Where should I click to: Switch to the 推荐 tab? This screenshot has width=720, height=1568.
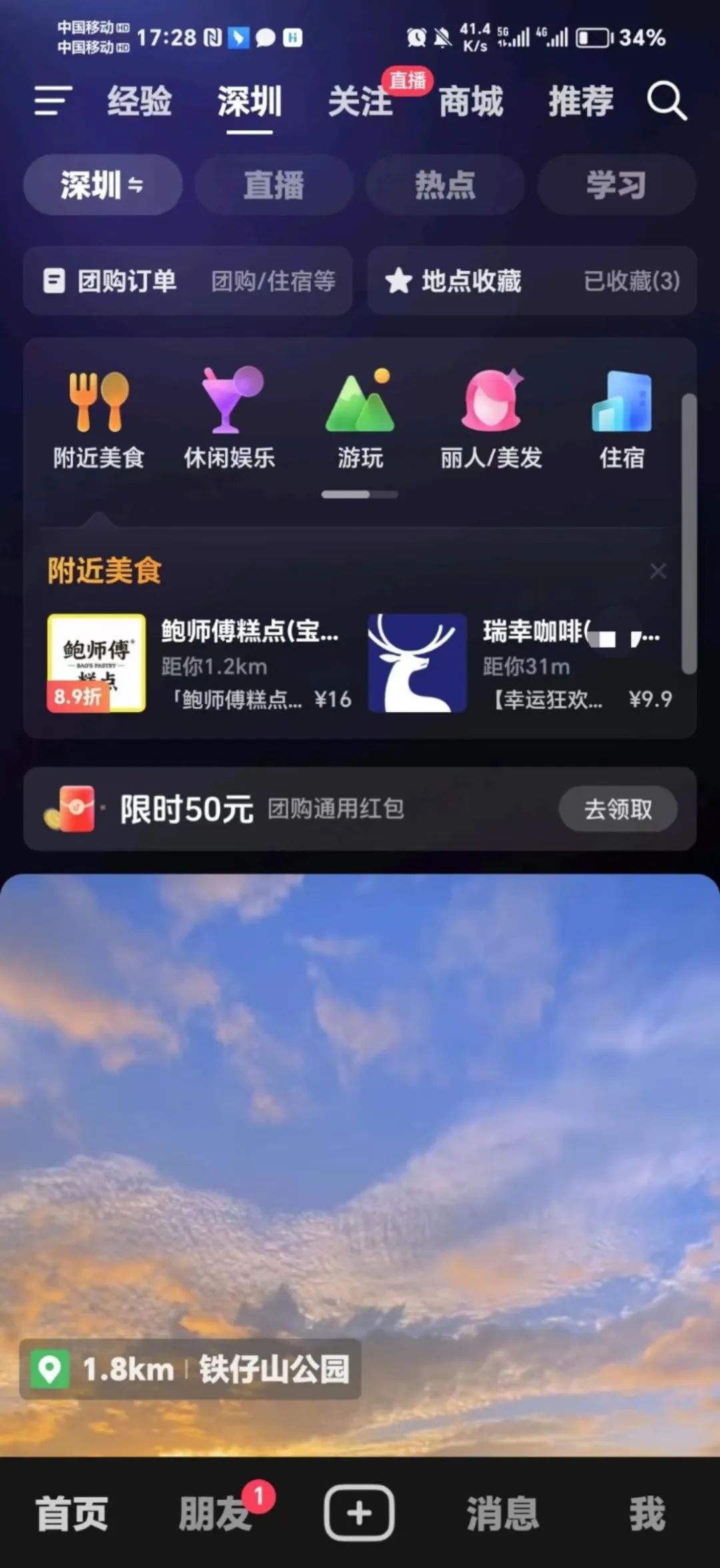(x=581, y=101)
